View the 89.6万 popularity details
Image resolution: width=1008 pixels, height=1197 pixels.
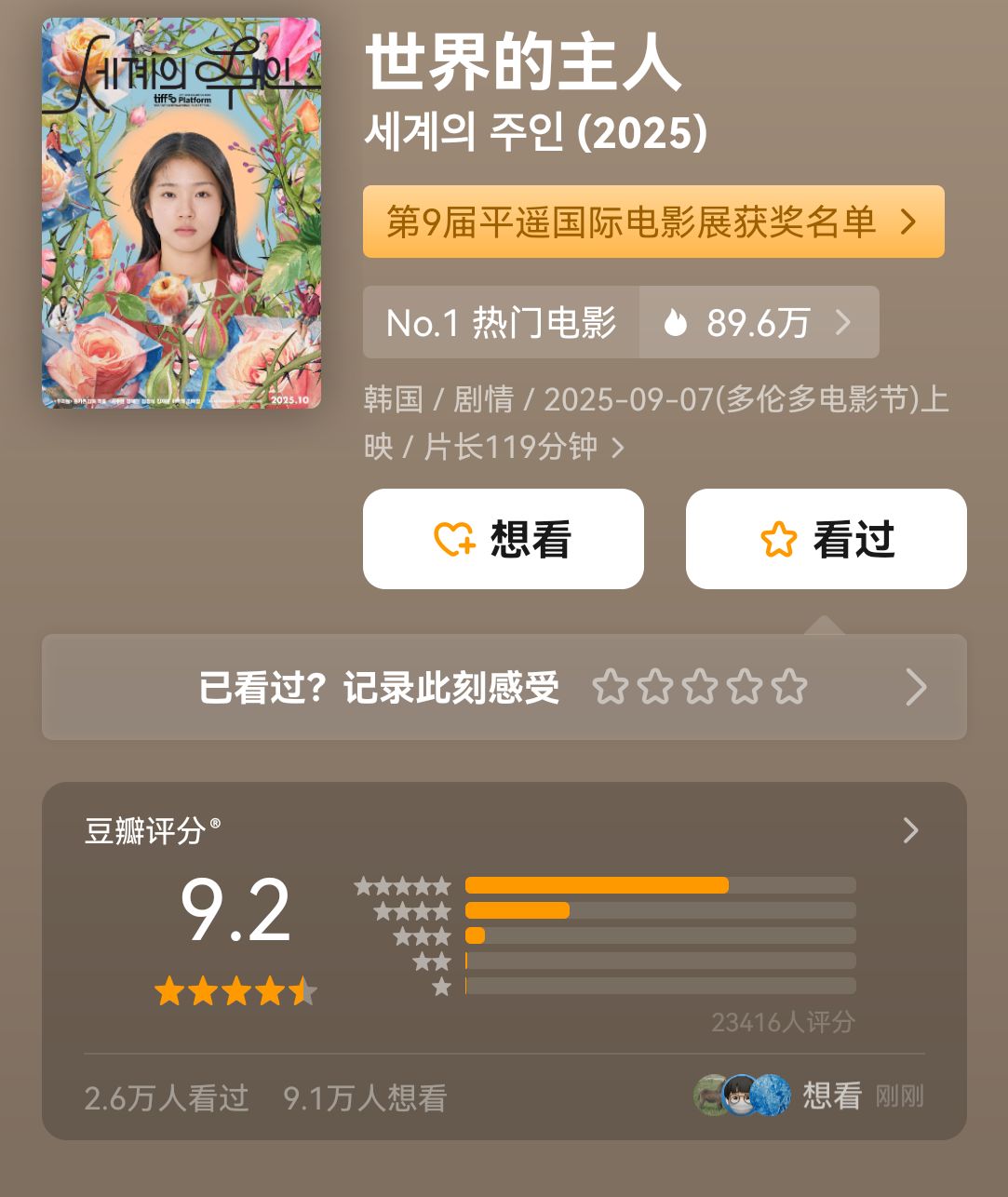(759, 323)
